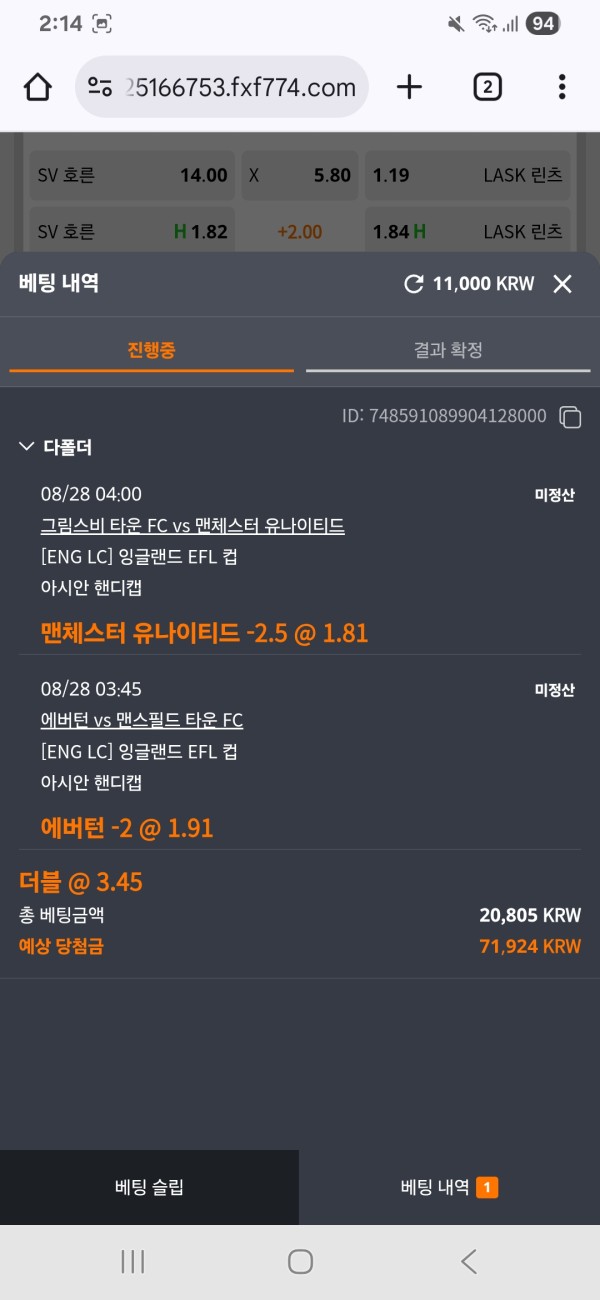Select the 진행중 tab
Viewport: 600px width, 1300px height.
152,350
